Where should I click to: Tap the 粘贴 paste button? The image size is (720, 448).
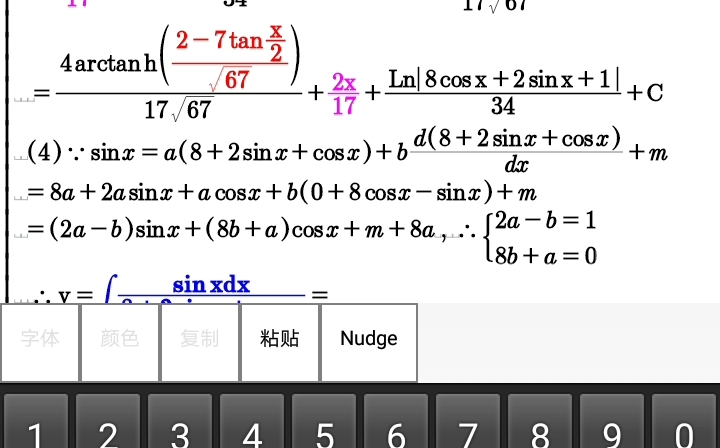point(280,340)
